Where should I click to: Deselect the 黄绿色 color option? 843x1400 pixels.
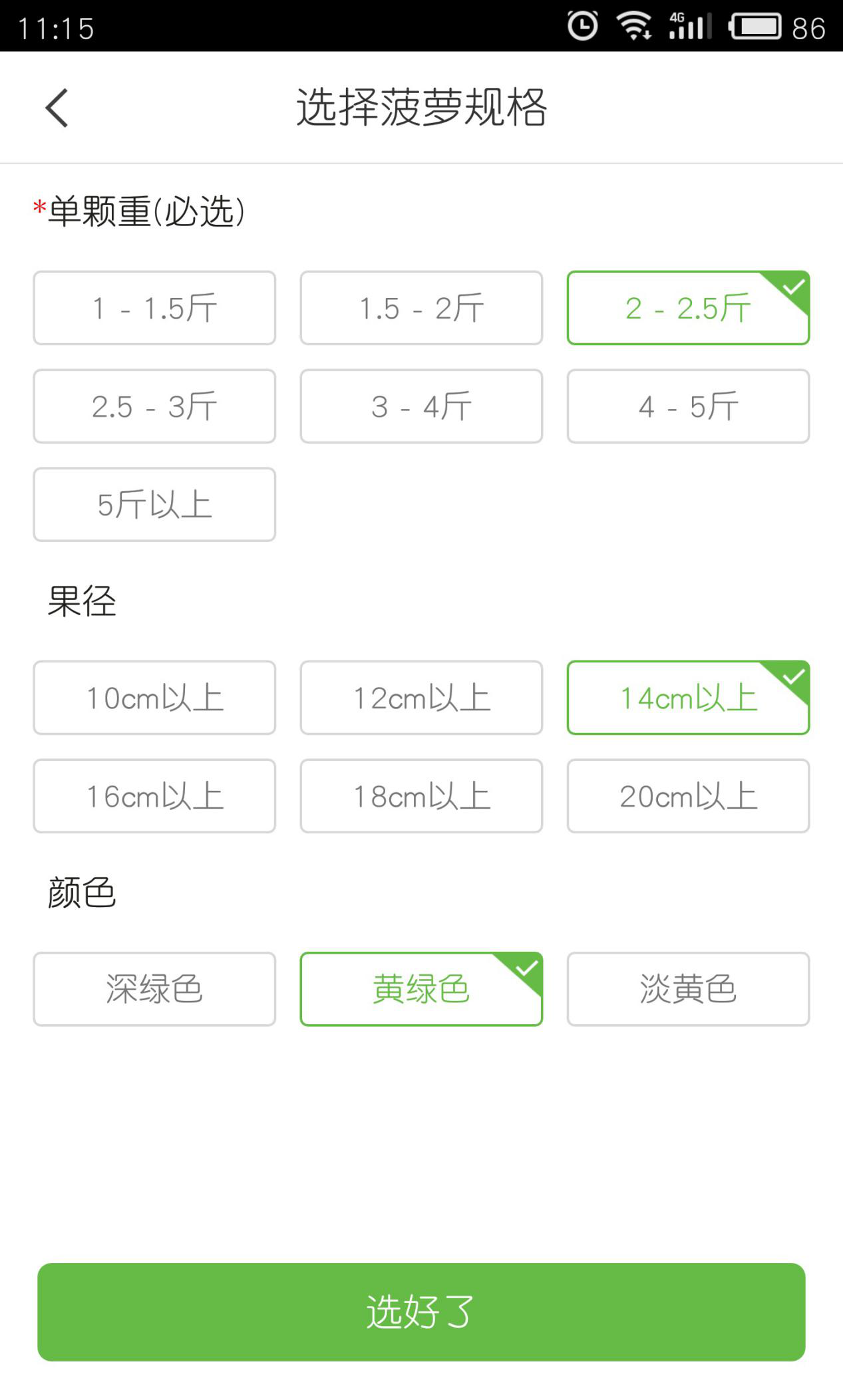pos(421,989)
